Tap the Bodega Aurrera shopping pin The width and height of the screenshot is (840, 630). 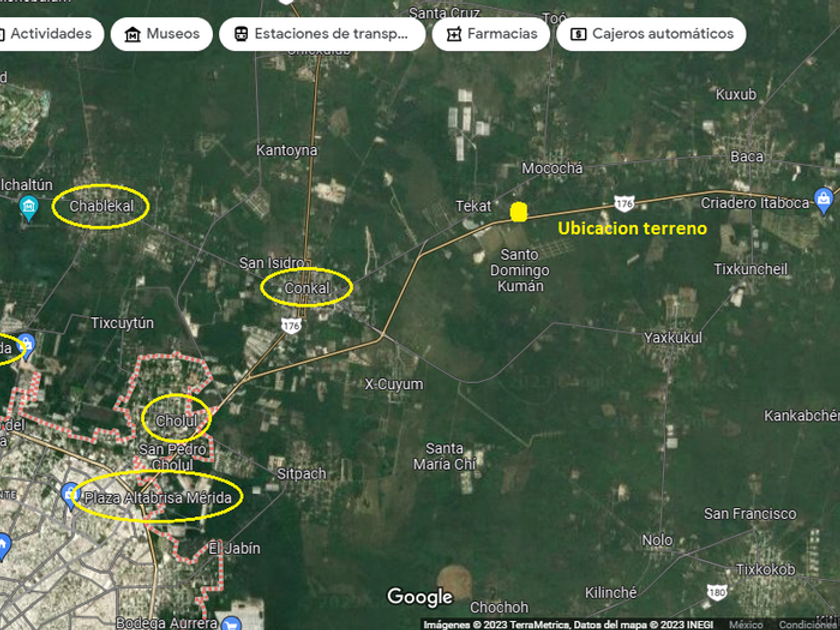(231, 622)
